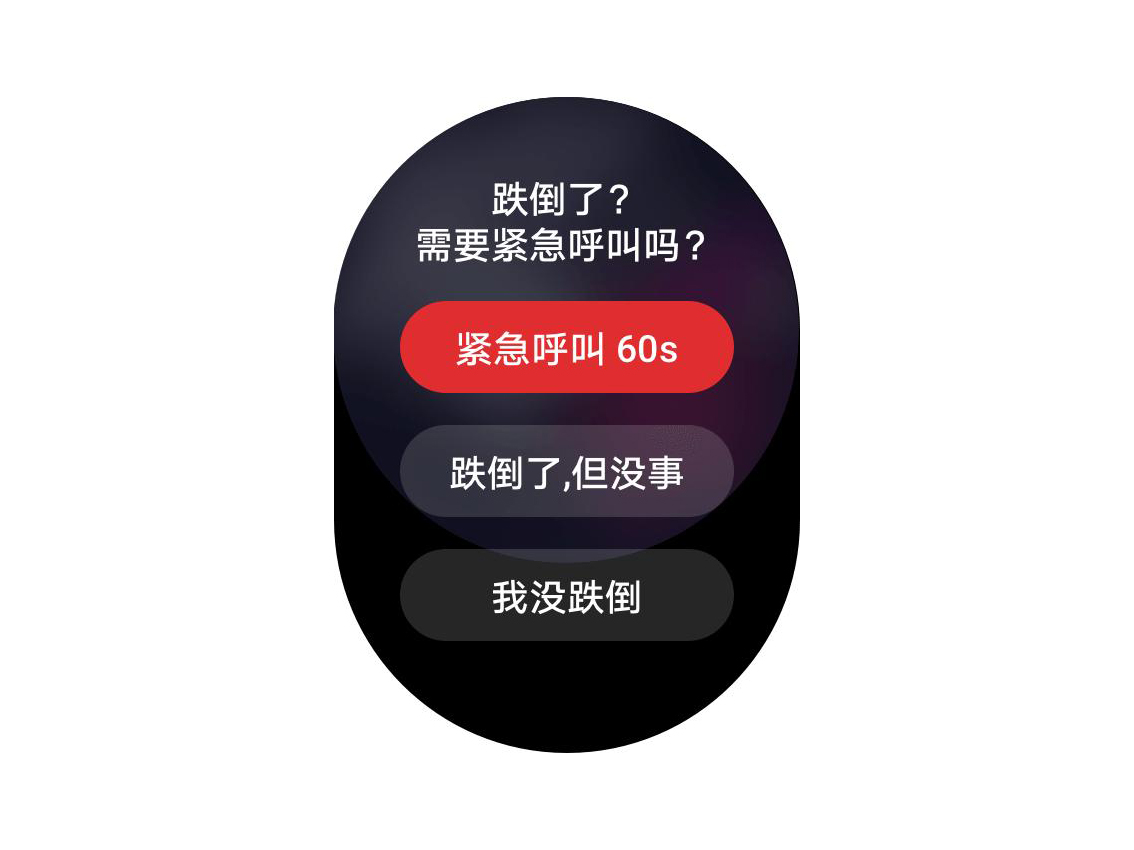
Task: Tap the red 紧急呼叫 60s button
Action: pos(566,347)
